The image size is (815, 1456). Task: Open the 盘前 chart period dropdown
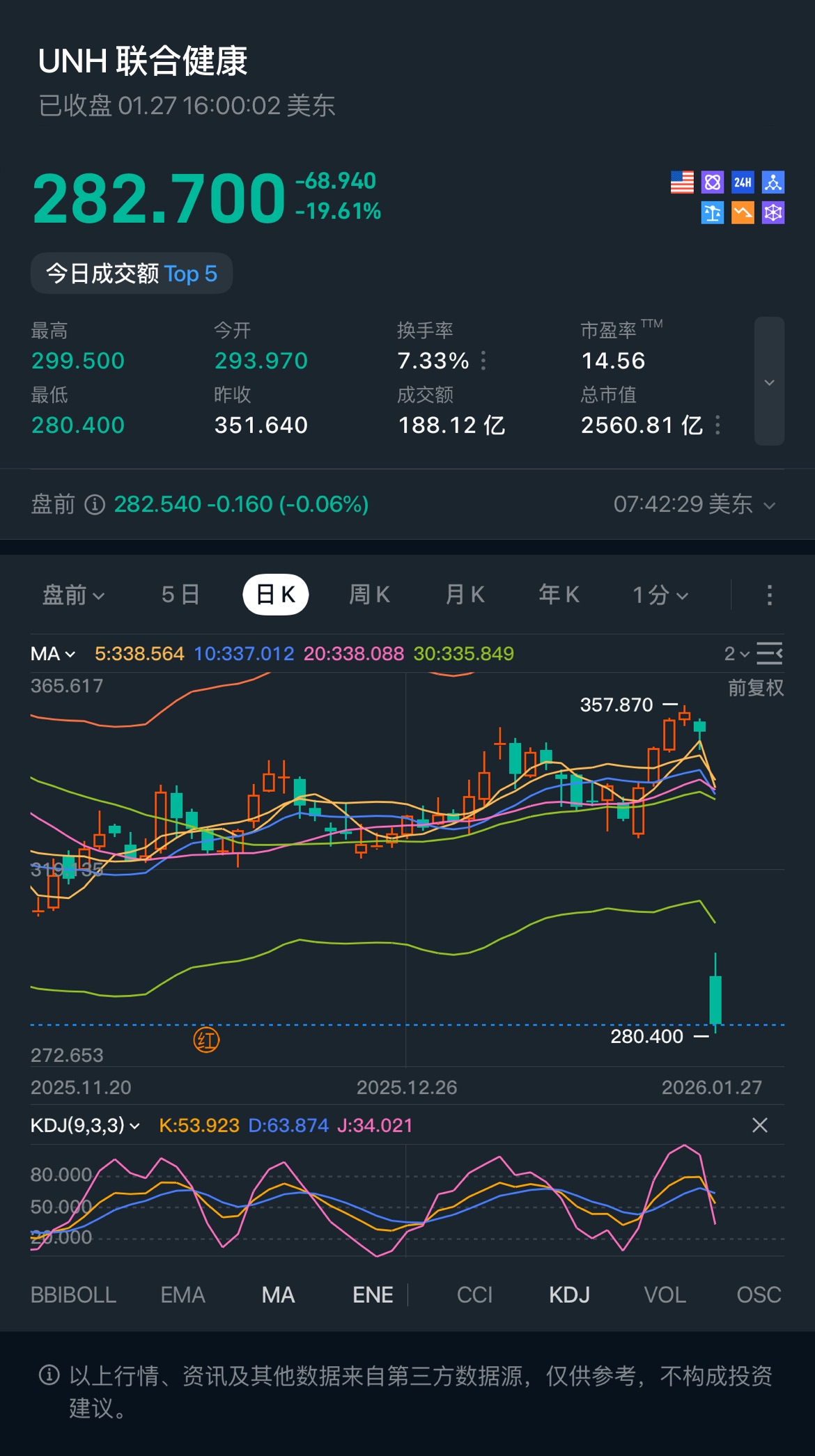coord(73,595)
